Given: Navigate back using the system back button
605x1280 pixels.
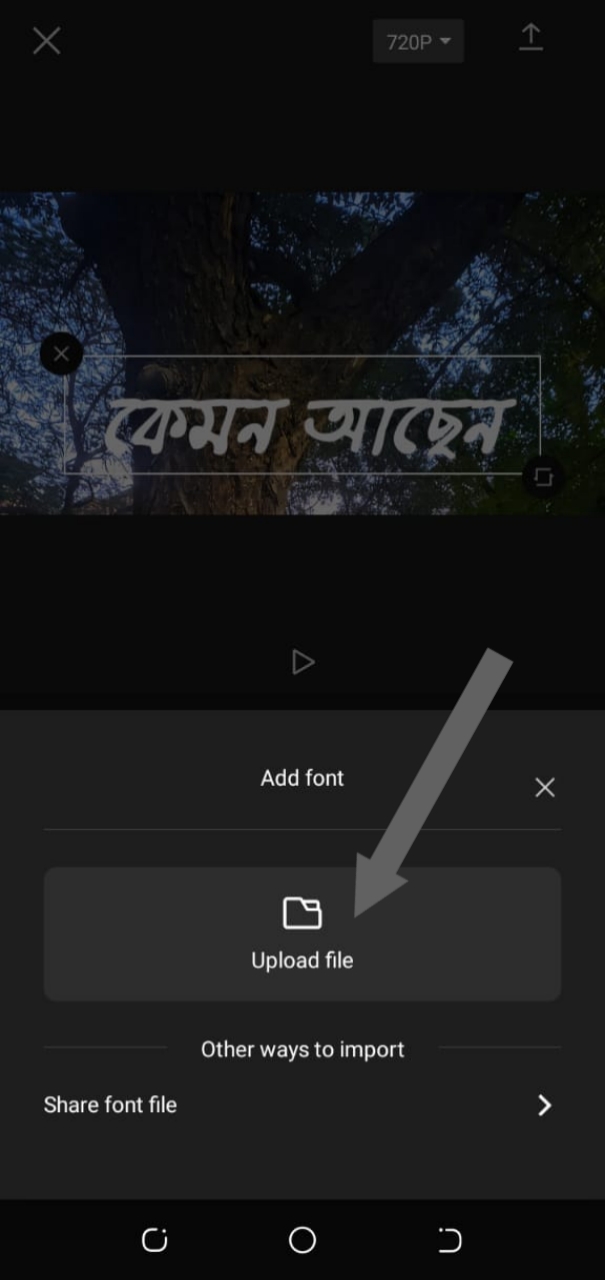Looking at the screenshot, I should [450, 1241].
